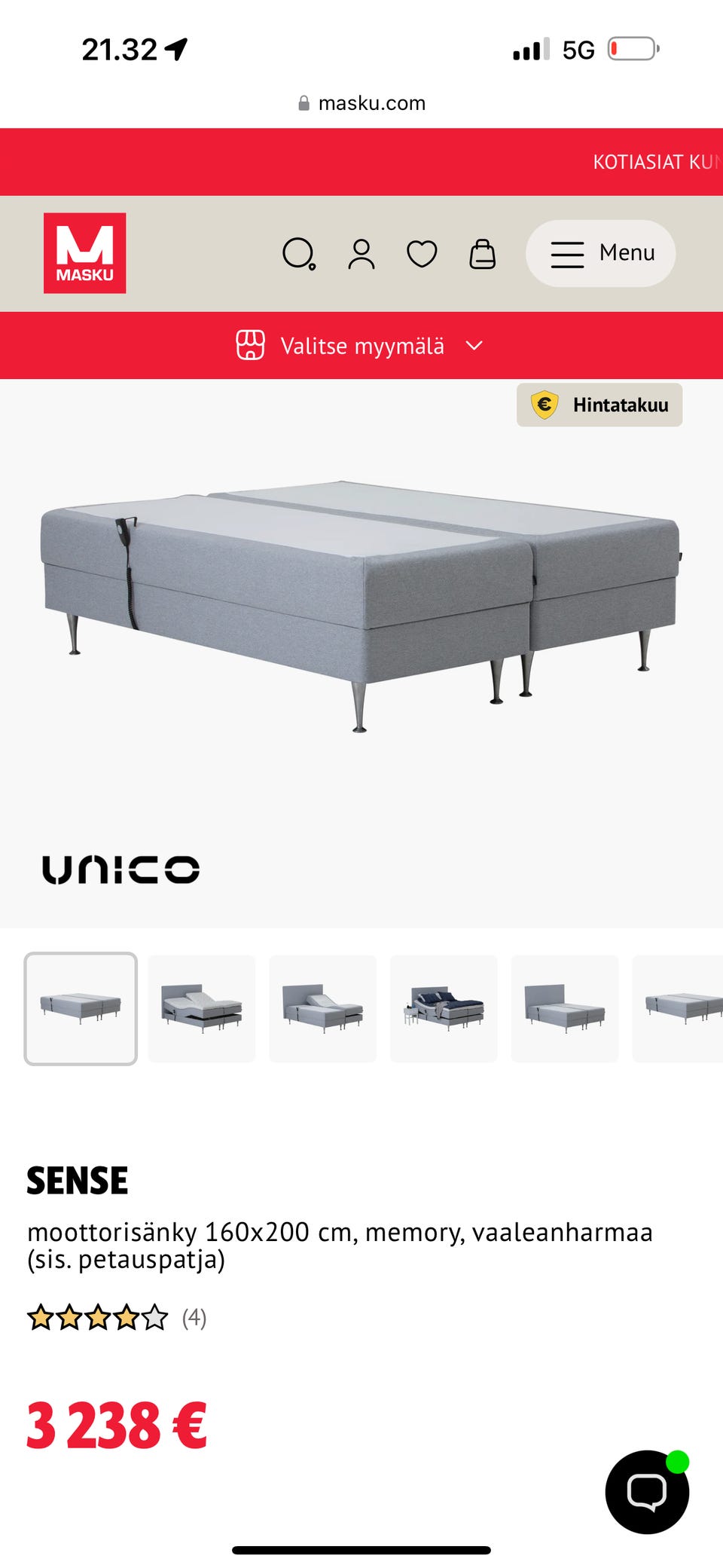Viewport: 723px width, 1568px height.
Task: Open the star rating reviews (4)
Action: click(x=117, y=1318)
